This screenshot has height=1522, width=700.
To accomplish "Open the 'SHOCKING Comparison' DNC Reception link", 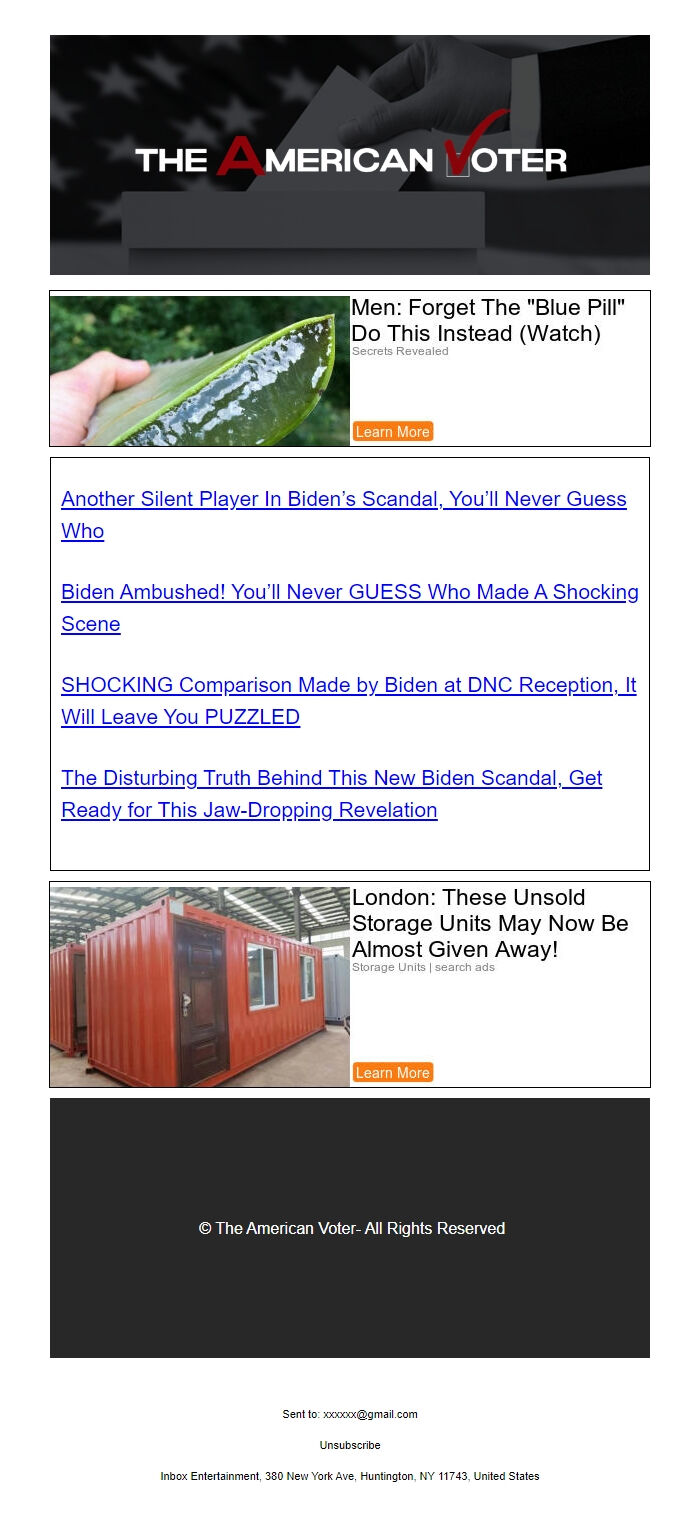I will pos(348,685).
